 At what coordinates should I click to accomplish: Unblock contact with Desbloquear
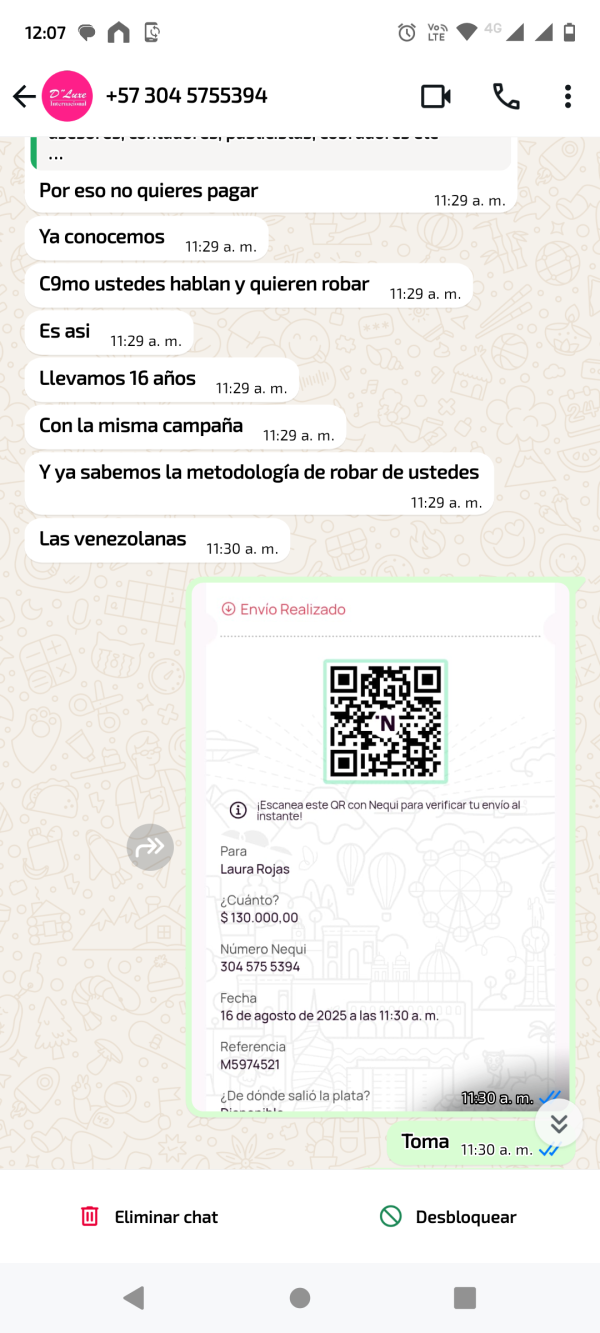tap(448, 1217)
